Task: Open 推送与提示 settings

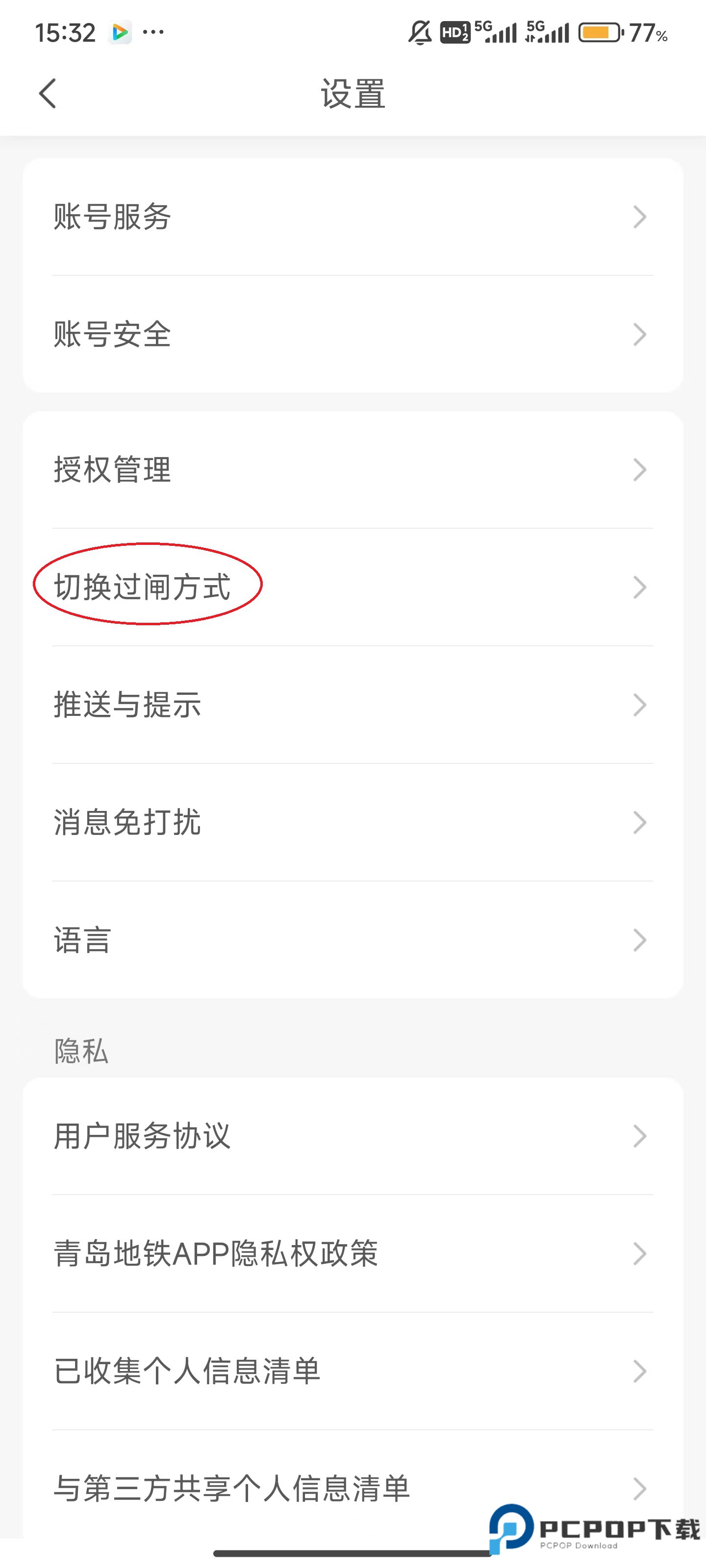Action: (x=352, y=704)
